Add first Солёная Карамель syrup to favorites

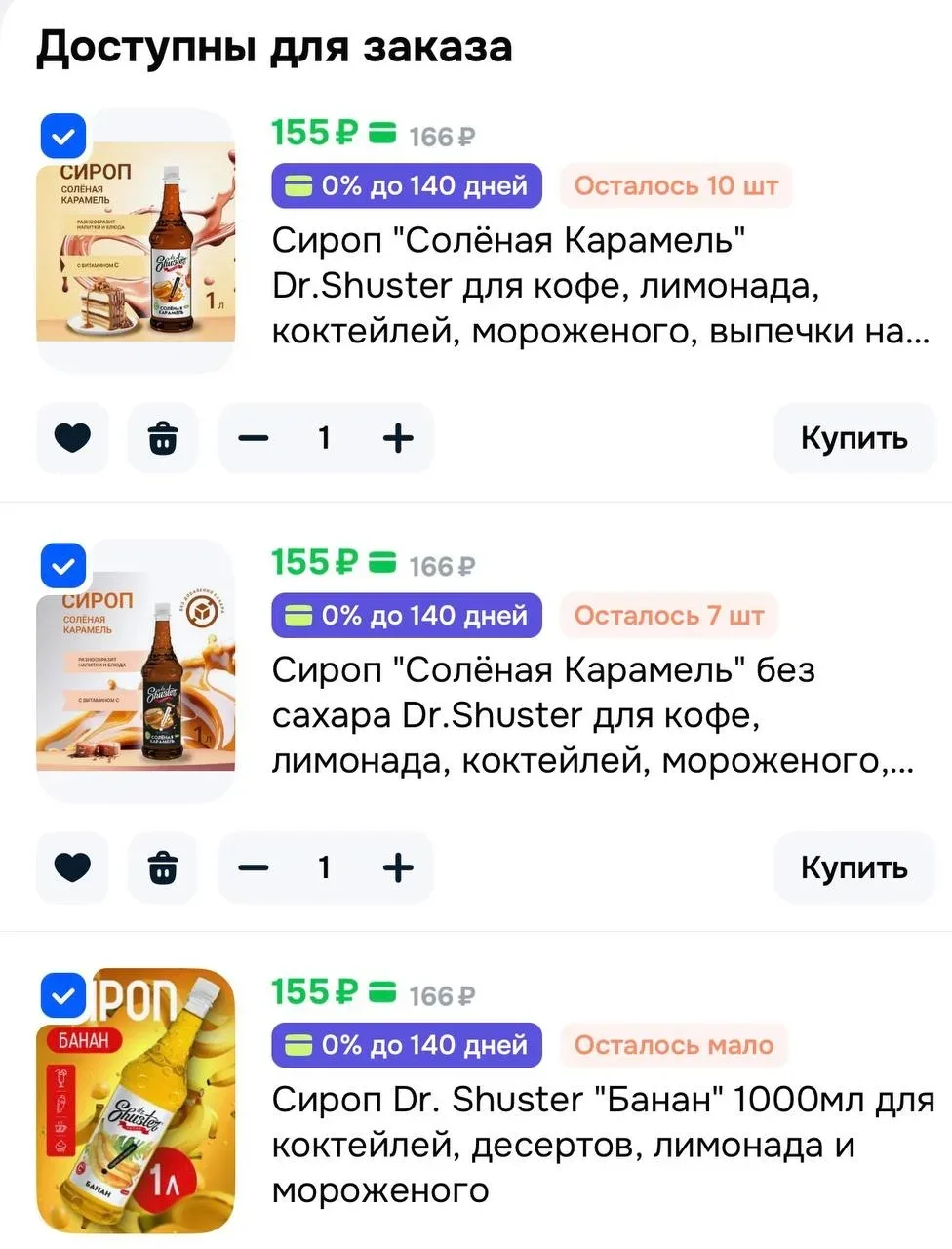click(72, 438)
